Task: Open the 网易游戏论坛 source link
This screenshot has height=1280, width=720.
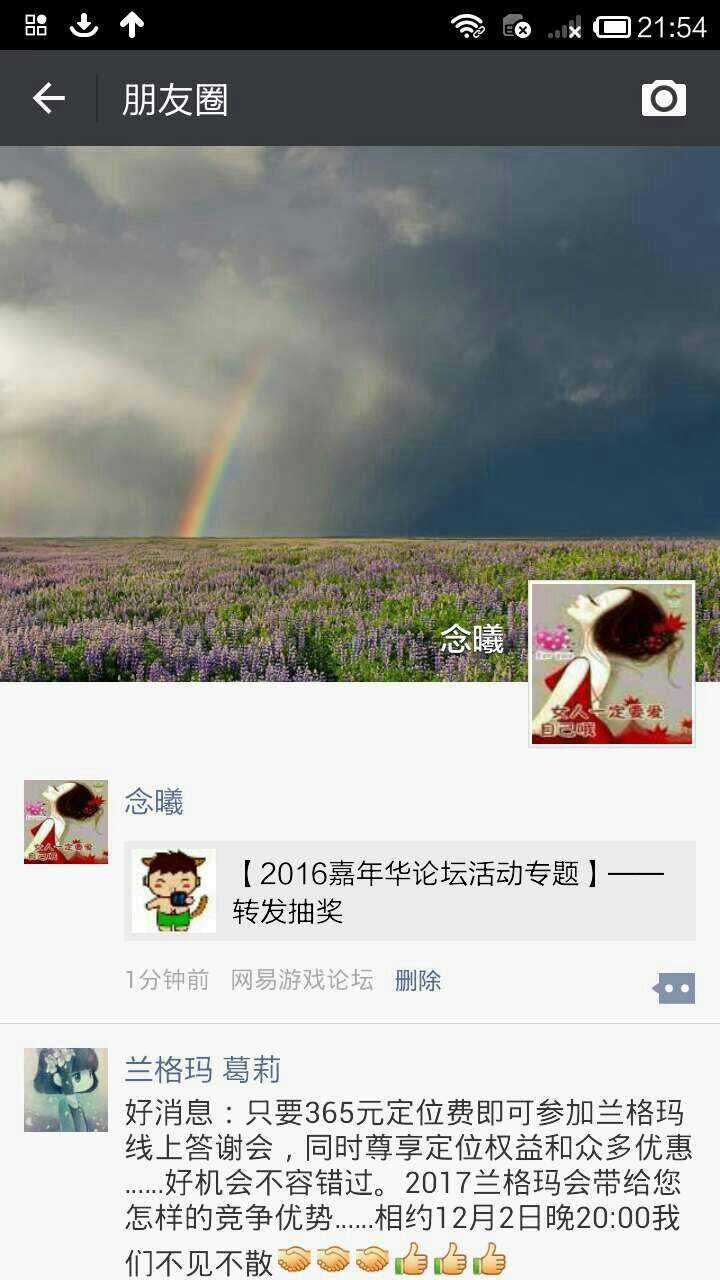Action: 301,980
